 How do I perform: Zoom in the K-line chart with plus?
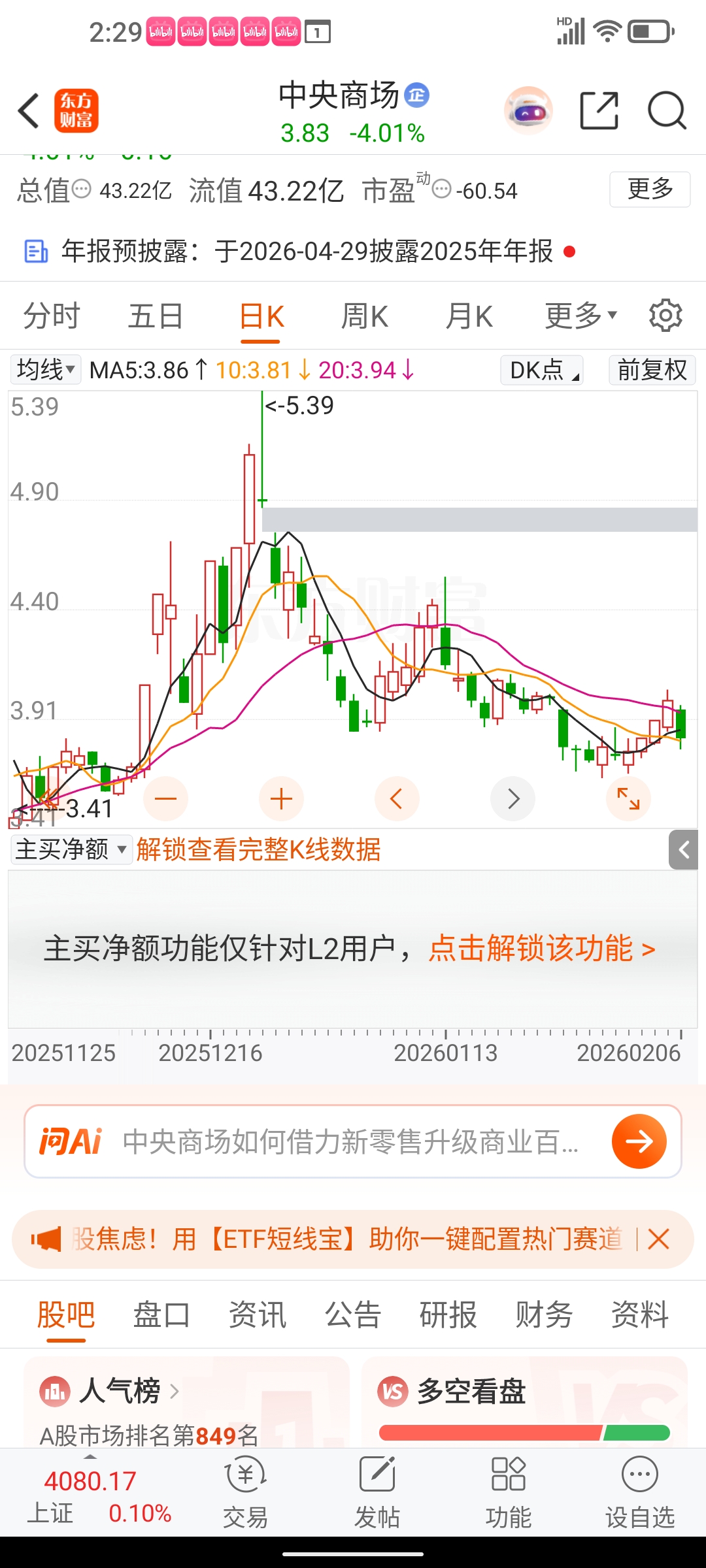point(281,798)
